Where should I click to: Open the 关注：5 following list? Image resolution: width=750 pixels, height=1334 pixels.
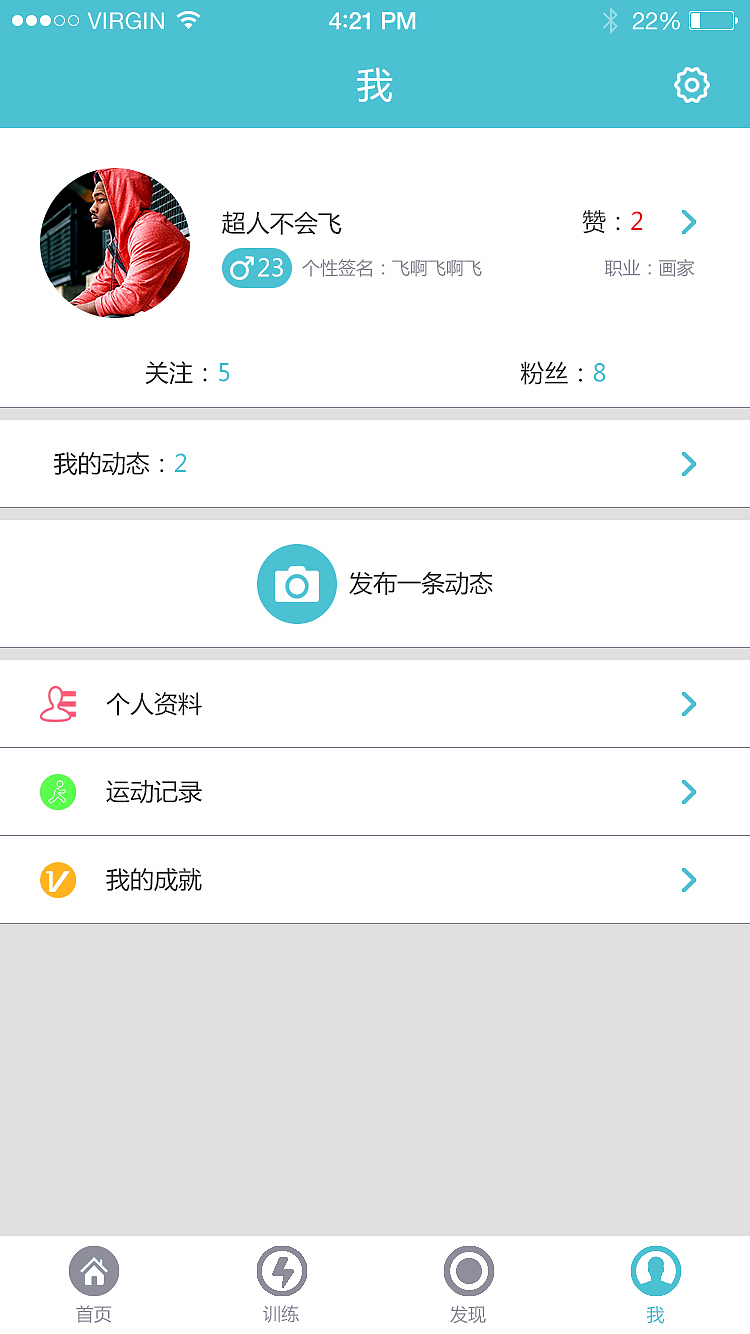pos(188,373)
